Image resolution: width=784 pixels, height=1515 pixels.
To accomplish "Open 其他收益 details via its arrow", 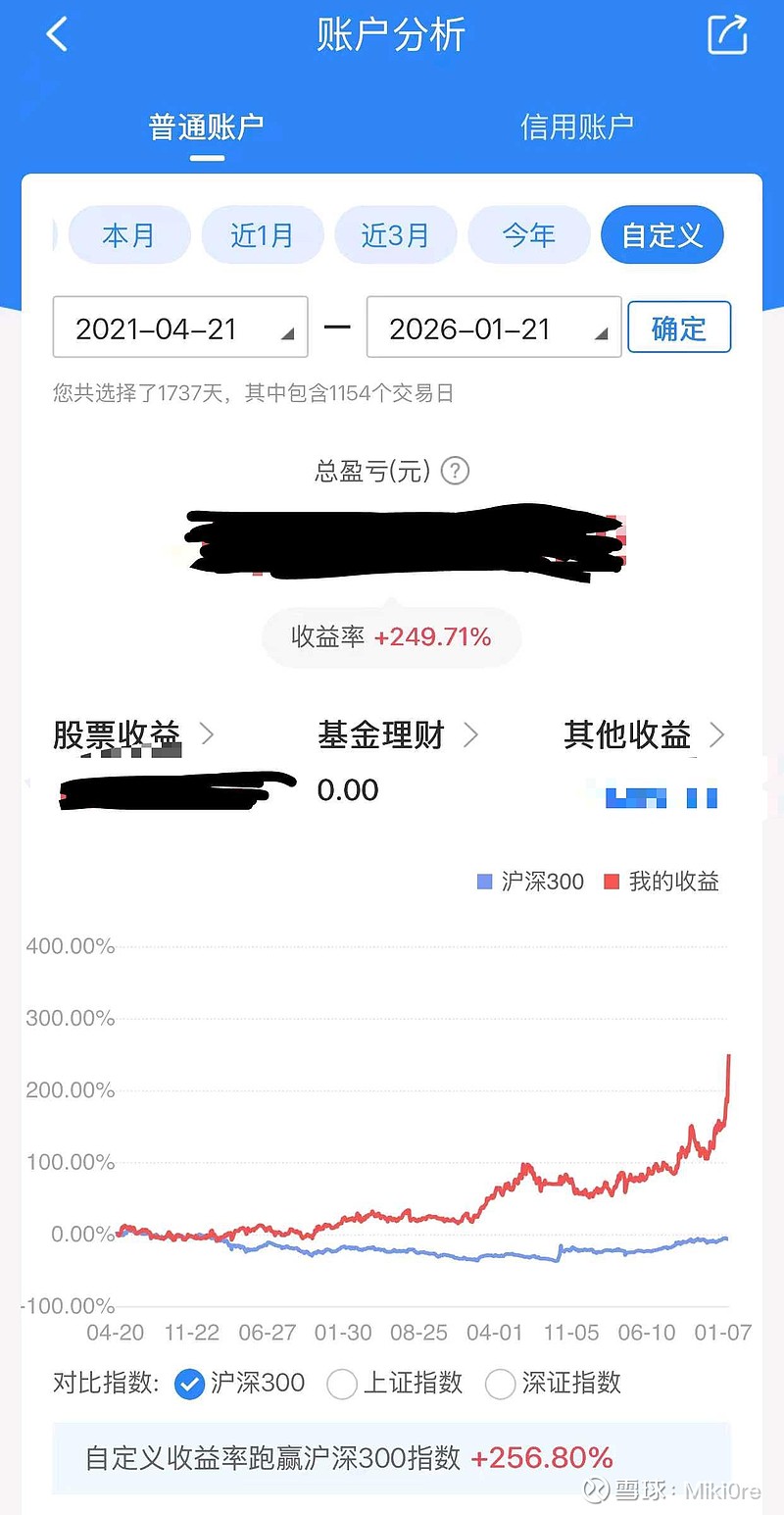I will coord(716,734).
